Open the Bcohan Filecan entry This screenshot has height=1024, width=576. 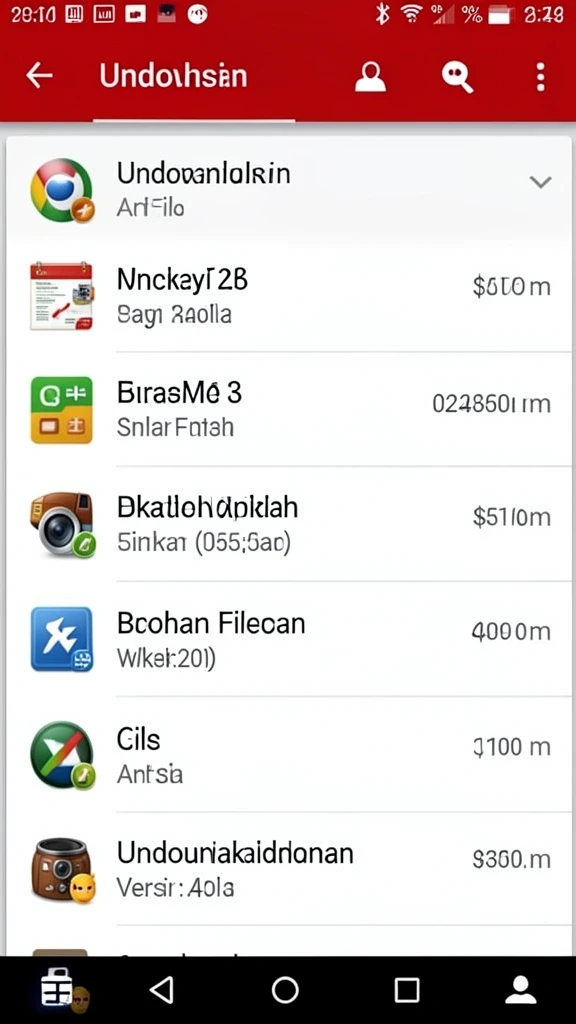coord(289,639)
